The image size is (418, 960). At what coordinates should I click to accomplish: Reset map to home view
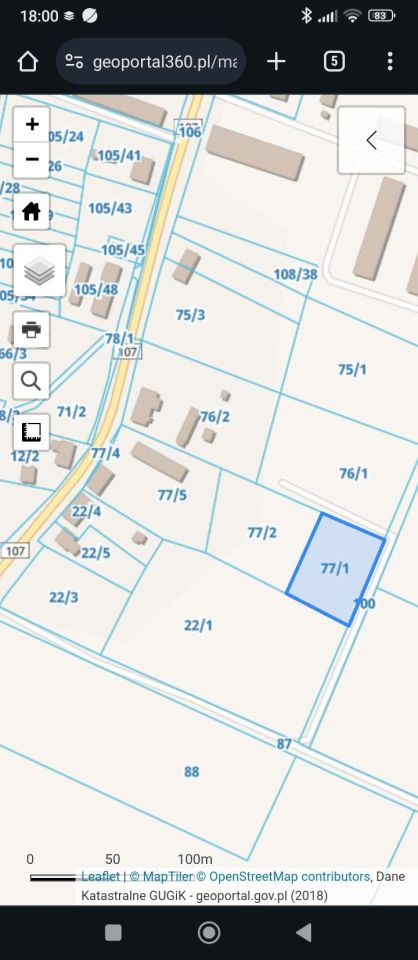[x=31, y=212]
